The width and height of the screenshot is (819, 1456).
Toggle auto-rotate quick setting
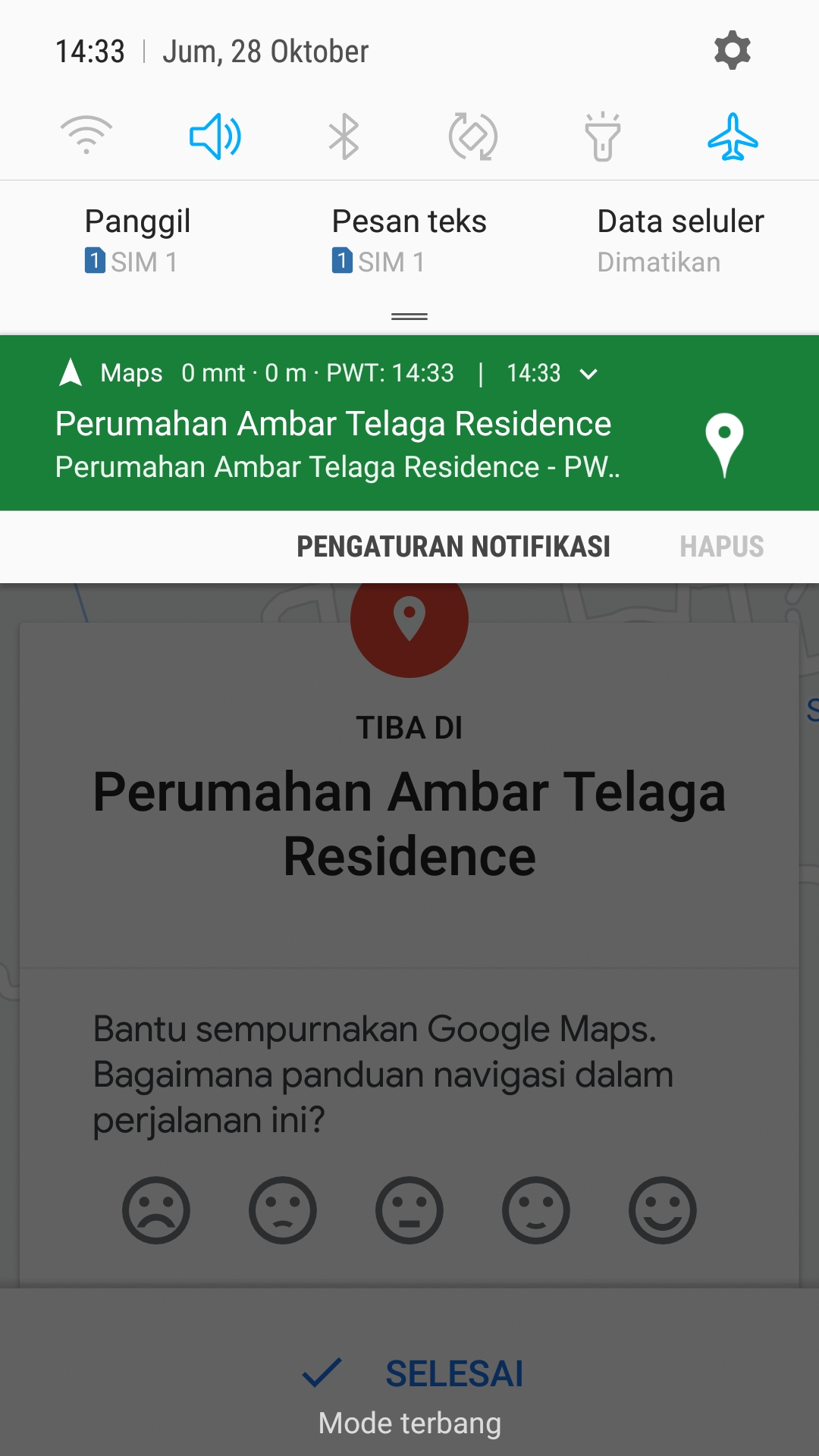tap(473, 136)
